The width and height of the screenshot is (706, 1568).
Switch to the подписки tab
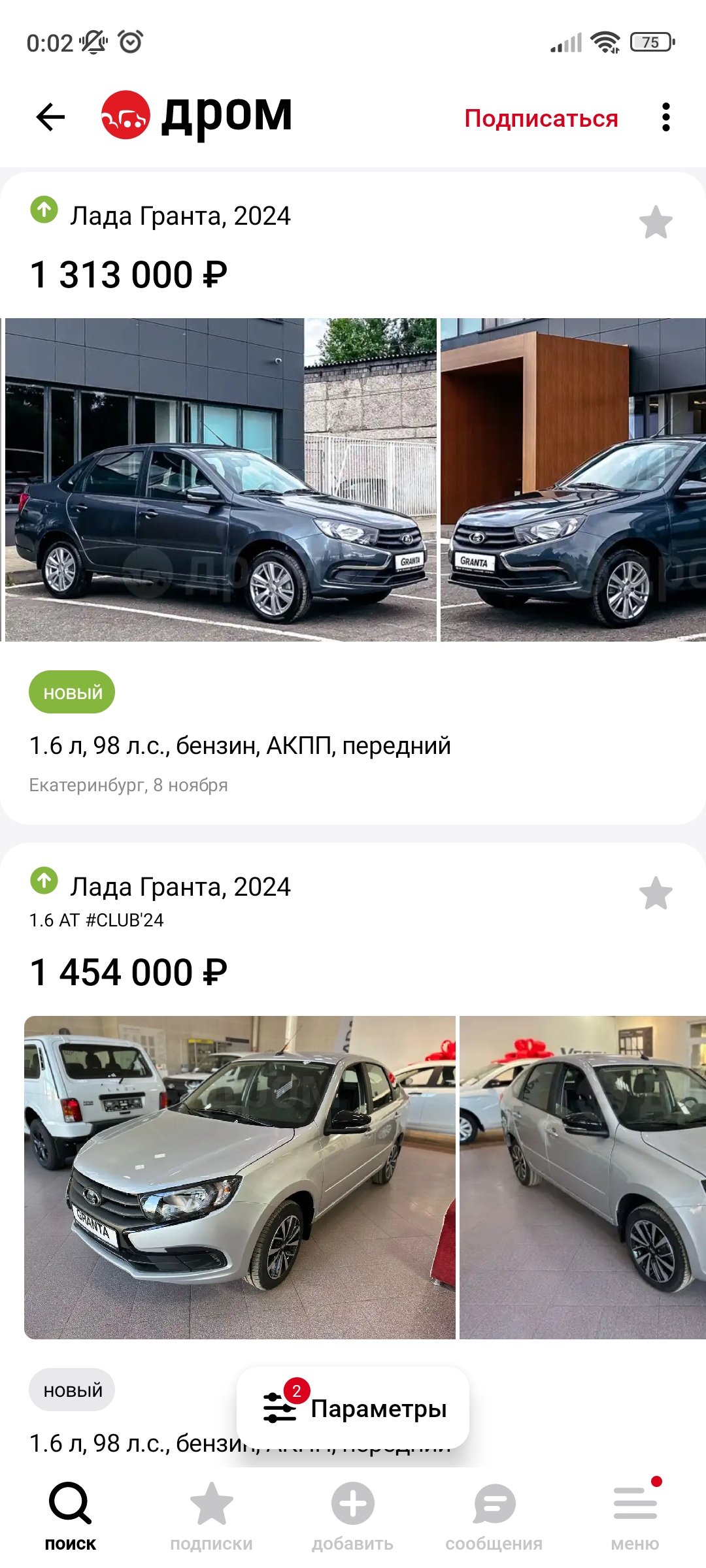coord(211,1517)
